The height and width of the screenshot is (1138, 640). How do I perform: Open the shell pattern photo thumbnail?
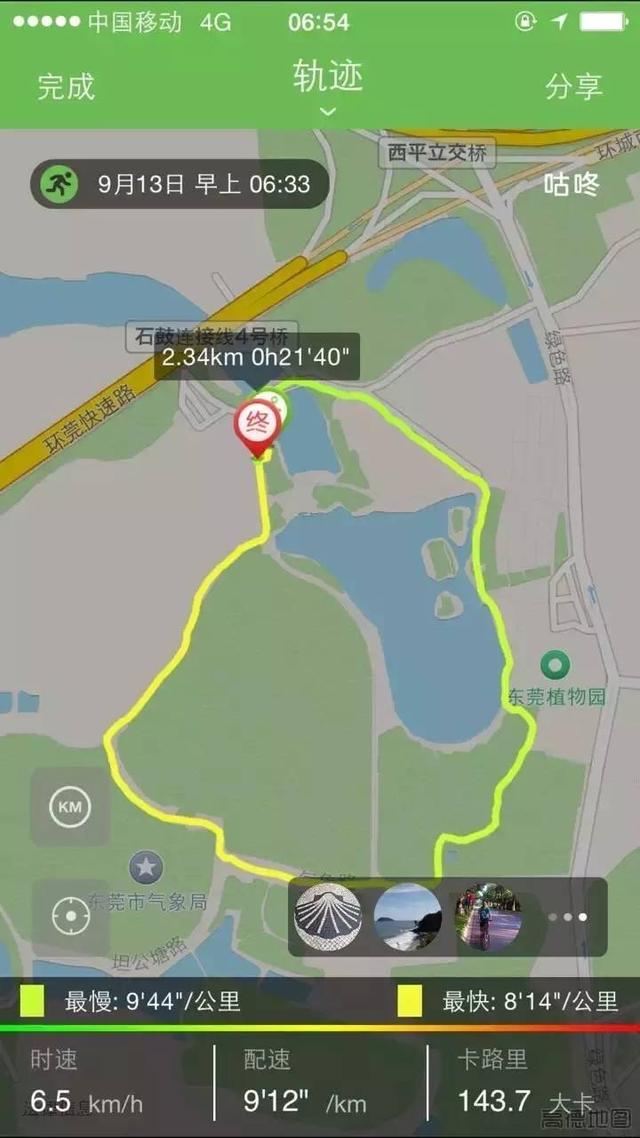click(x=327, y=917)
